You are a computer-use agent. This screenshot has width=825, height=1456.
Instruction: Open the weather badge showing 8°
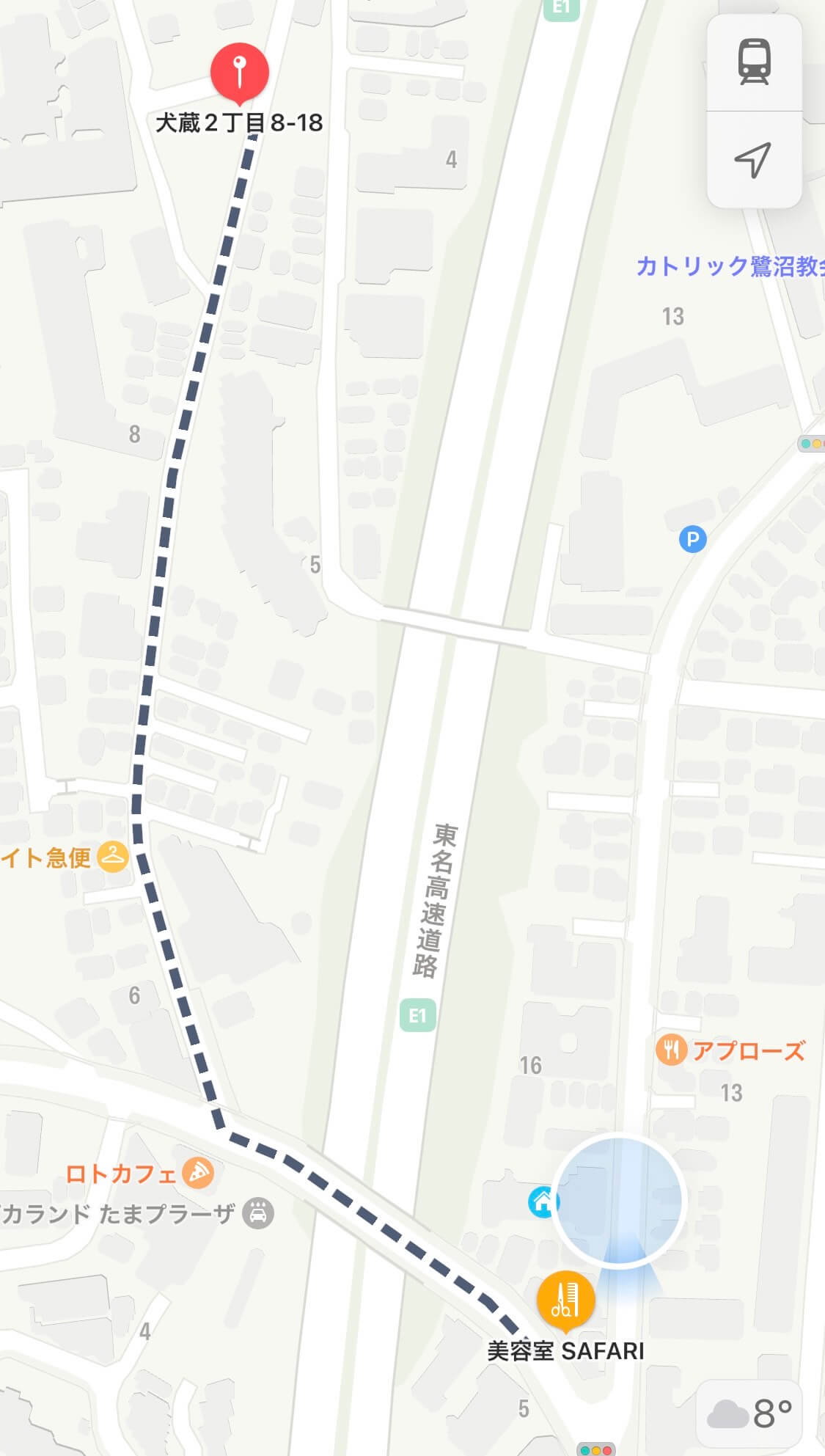pyautogui.click(x=749, y=1413)
